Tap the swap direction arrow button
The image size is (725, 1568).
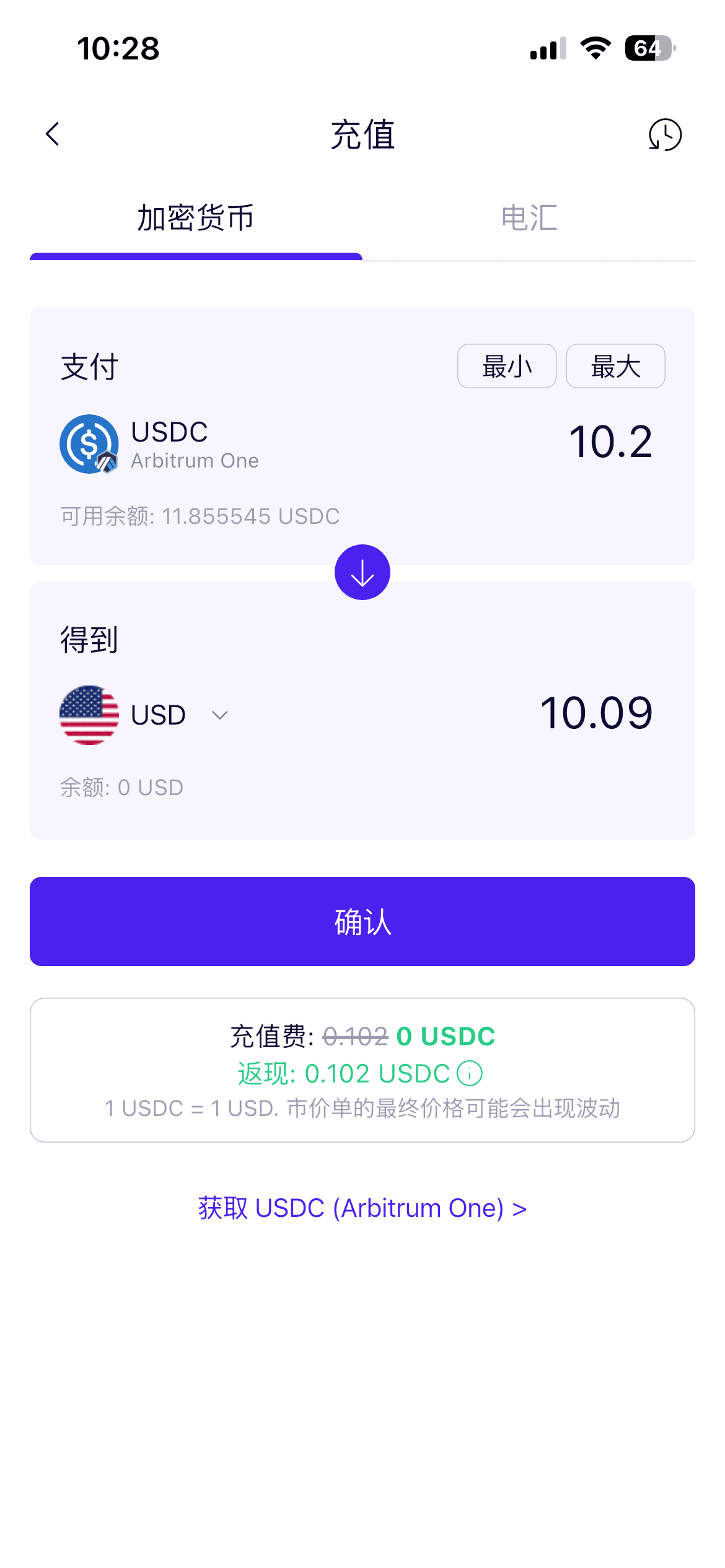coord(362,572)
